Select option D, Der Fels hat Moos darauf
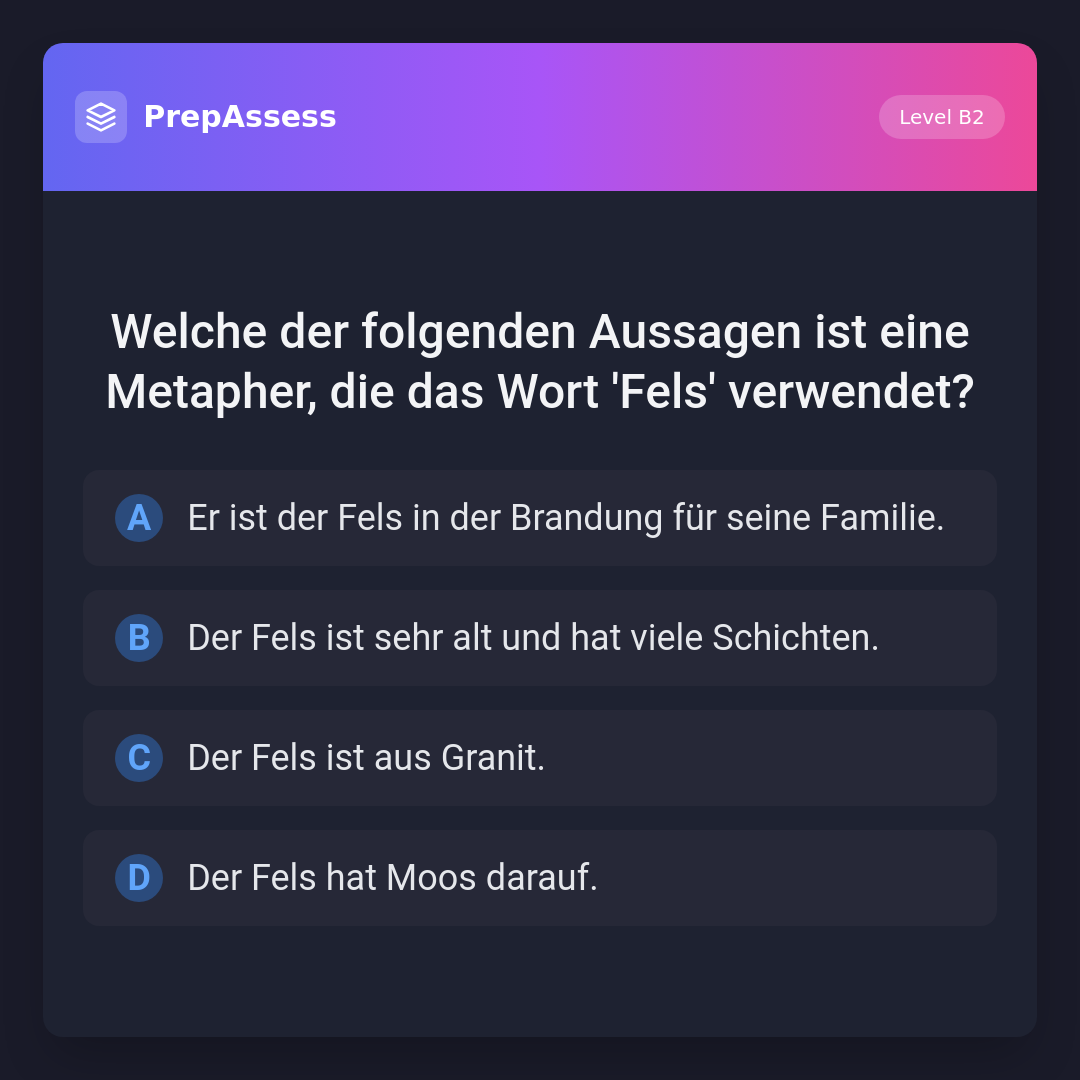 [x=540, y=878]
